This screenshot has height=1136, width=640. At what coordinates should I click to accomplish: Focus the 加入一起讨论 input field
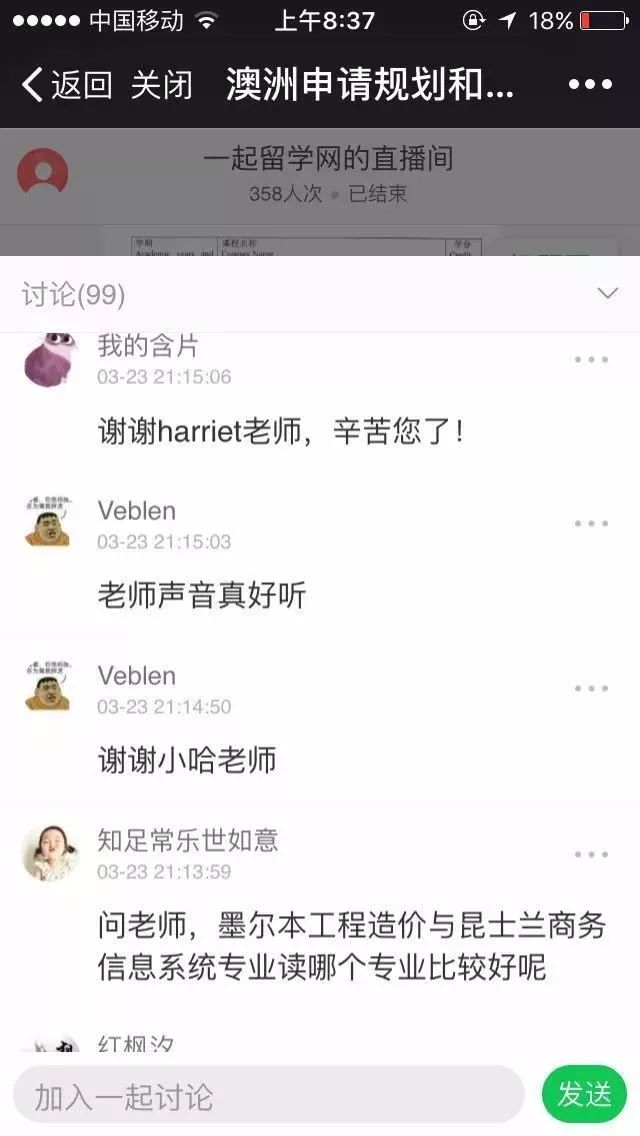click(269, 1094)
